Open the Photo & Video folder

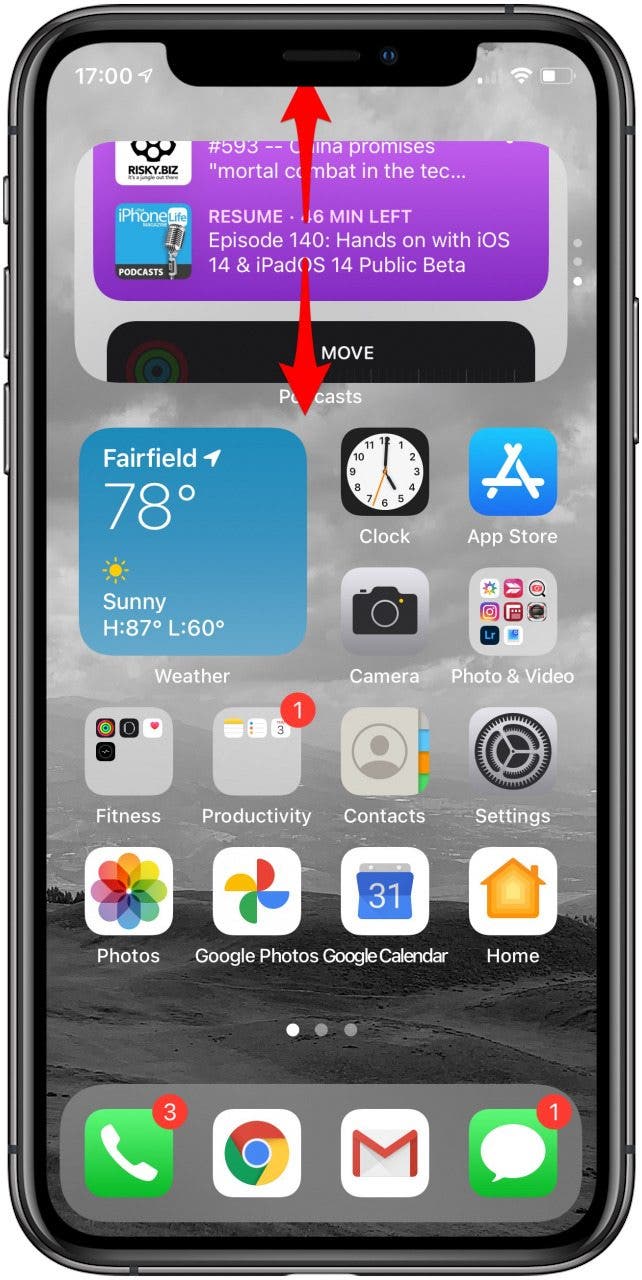click(513, 612)
